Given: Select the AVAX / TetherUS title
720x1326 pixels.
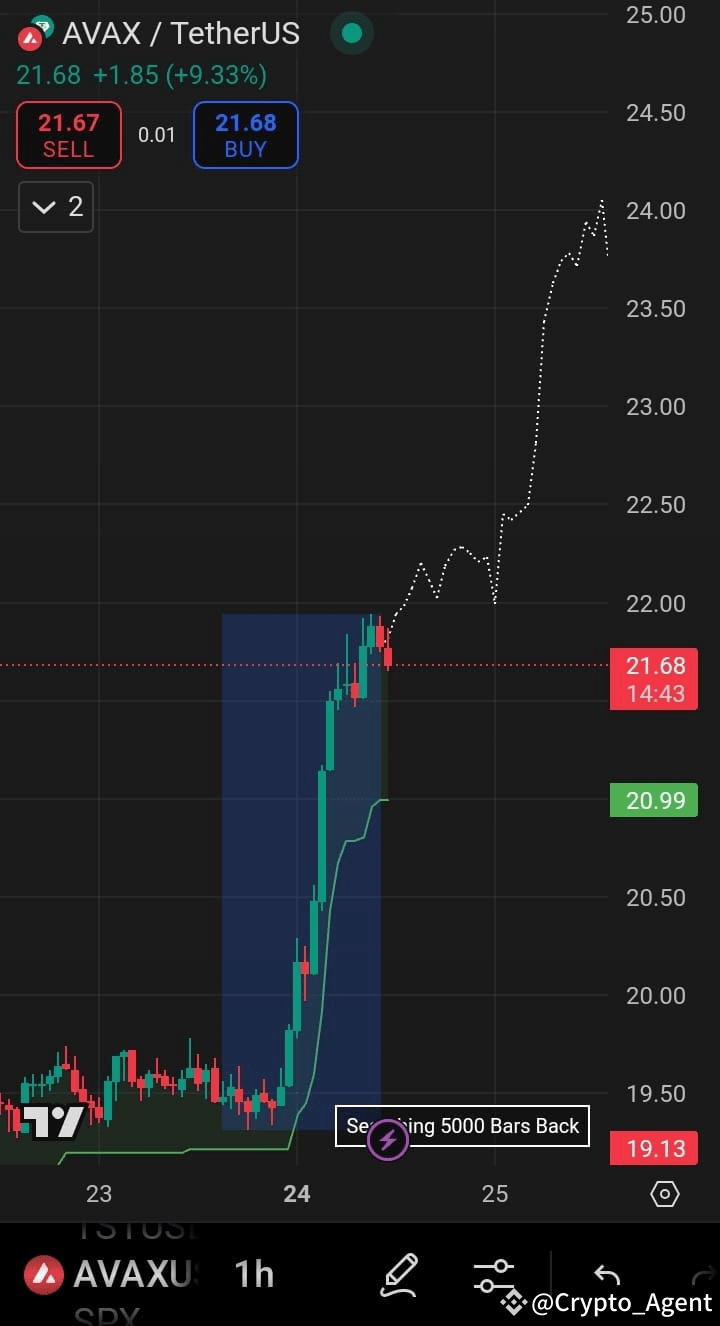Looking at the screenshot, I should pyautogui.click(x=182, y=33).
